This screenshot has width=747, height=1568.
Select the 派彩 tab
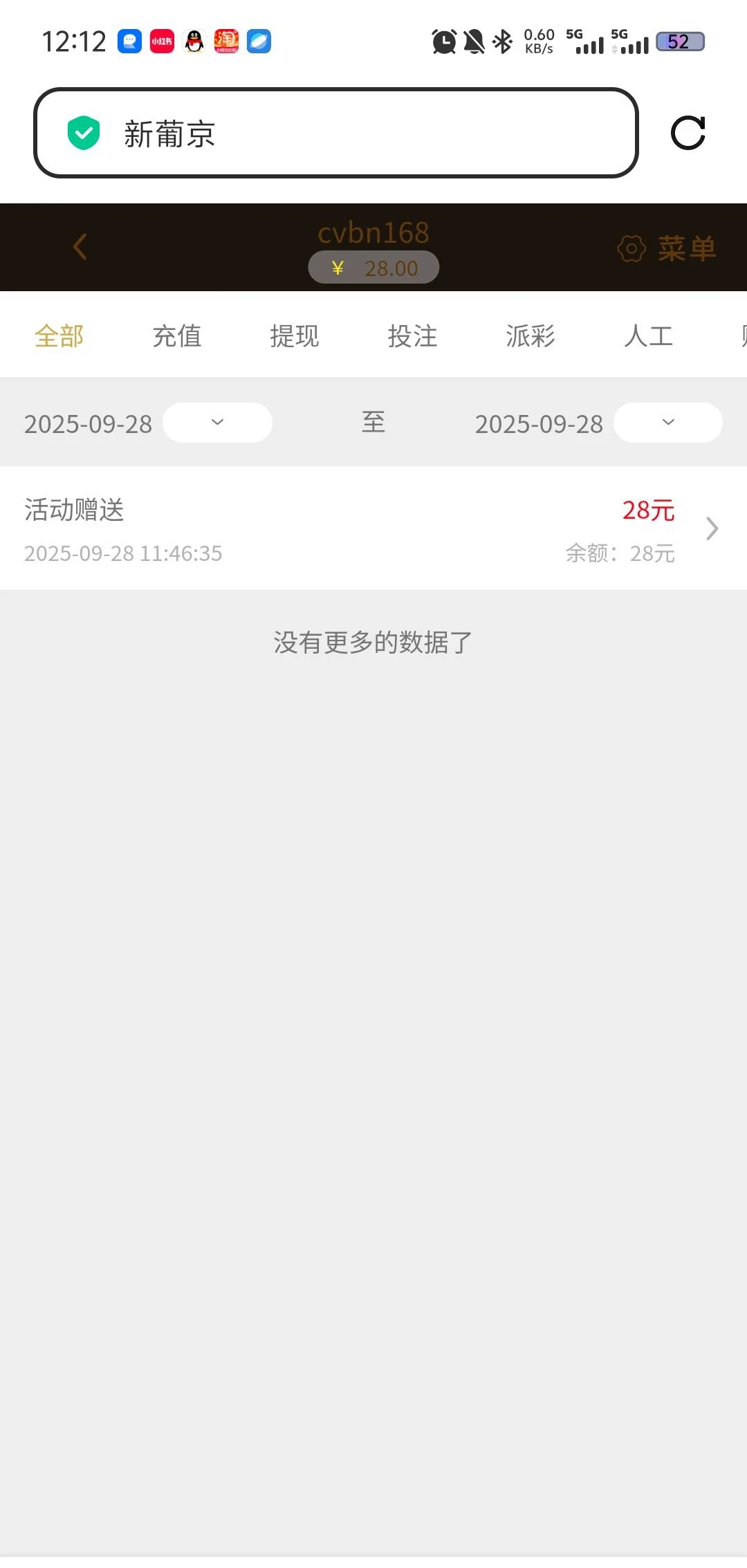pyautogui.click(x=531, y=336)
